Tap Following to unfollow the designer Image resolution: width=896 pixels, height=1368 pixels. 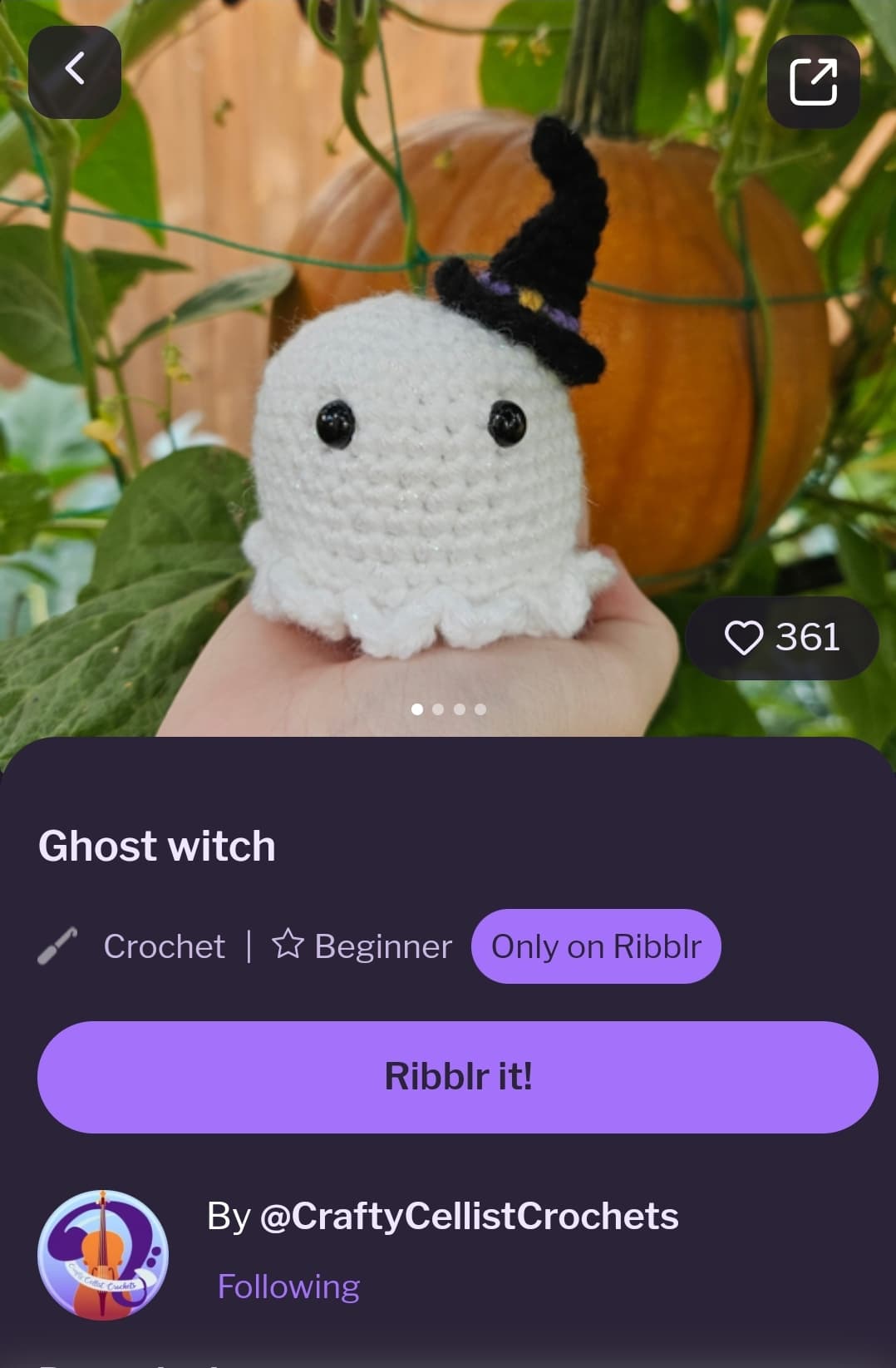(288, 1287)
